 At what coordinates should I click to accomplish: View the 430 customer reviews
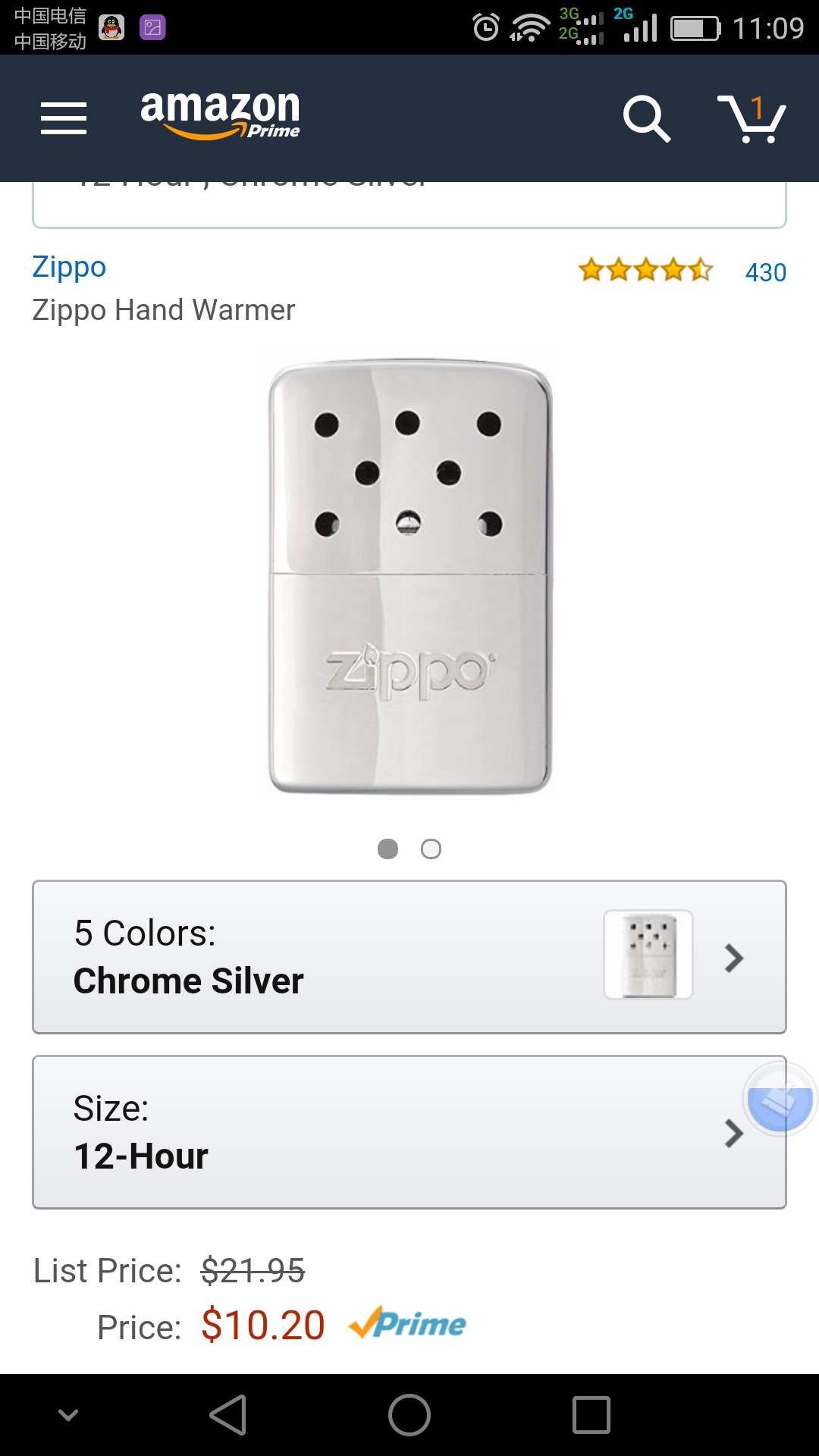(x=765, y=272)
